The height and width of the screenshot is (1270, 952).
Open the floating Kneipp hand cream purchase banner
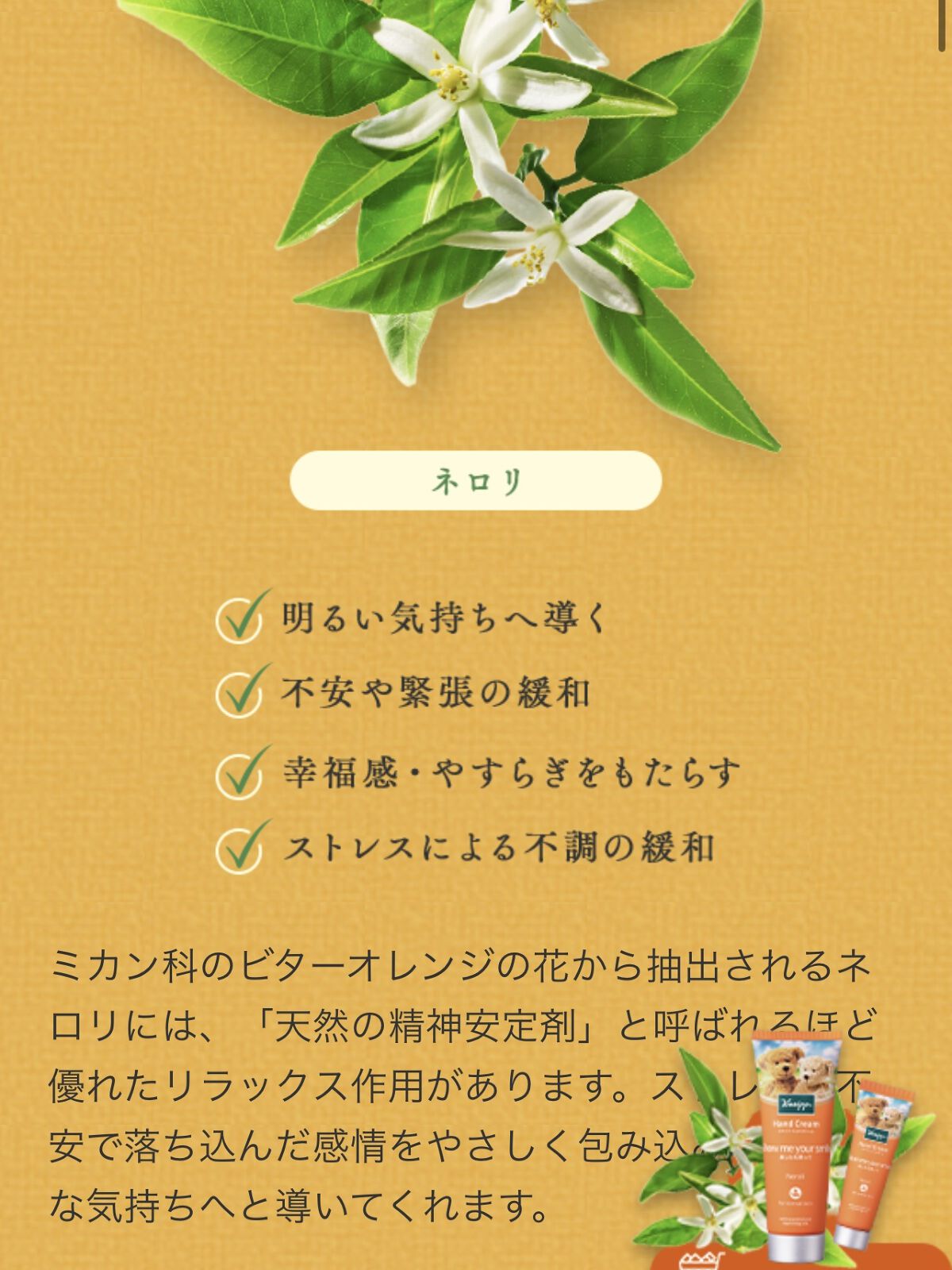(x=793, y=1159)
